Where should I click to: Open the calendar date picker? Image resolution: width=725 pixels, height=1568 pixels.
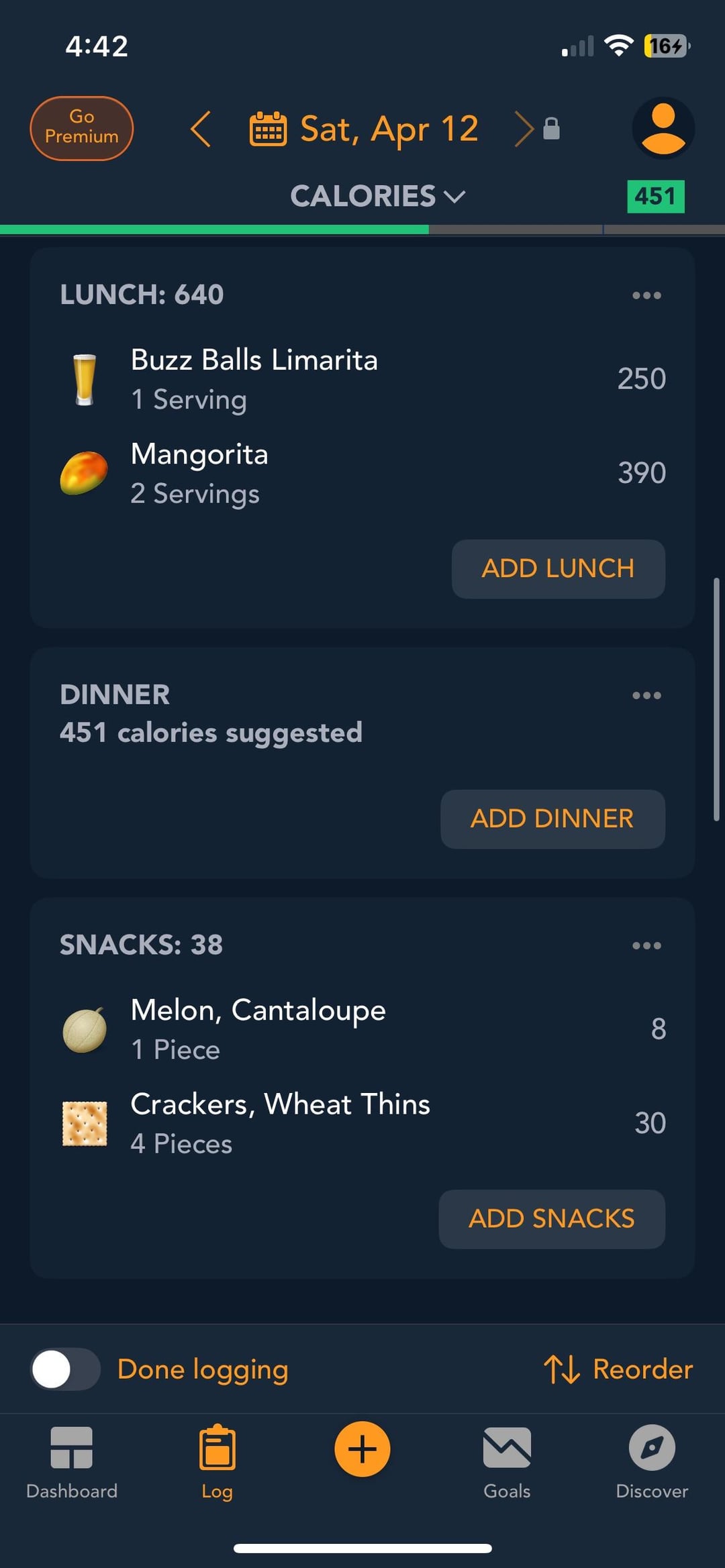pos(268,129)
